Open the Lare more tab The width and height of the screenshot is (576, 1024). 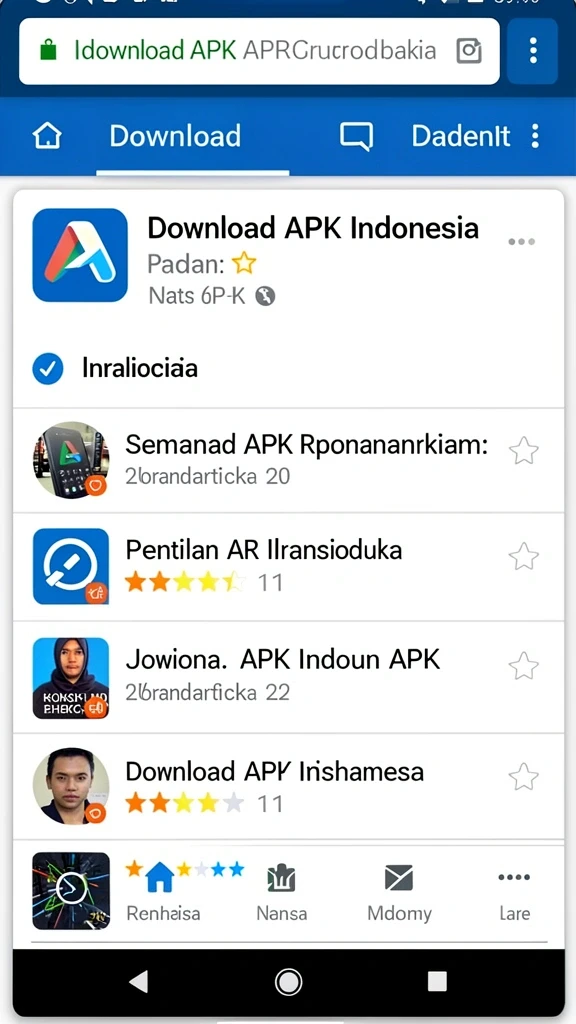515,892
